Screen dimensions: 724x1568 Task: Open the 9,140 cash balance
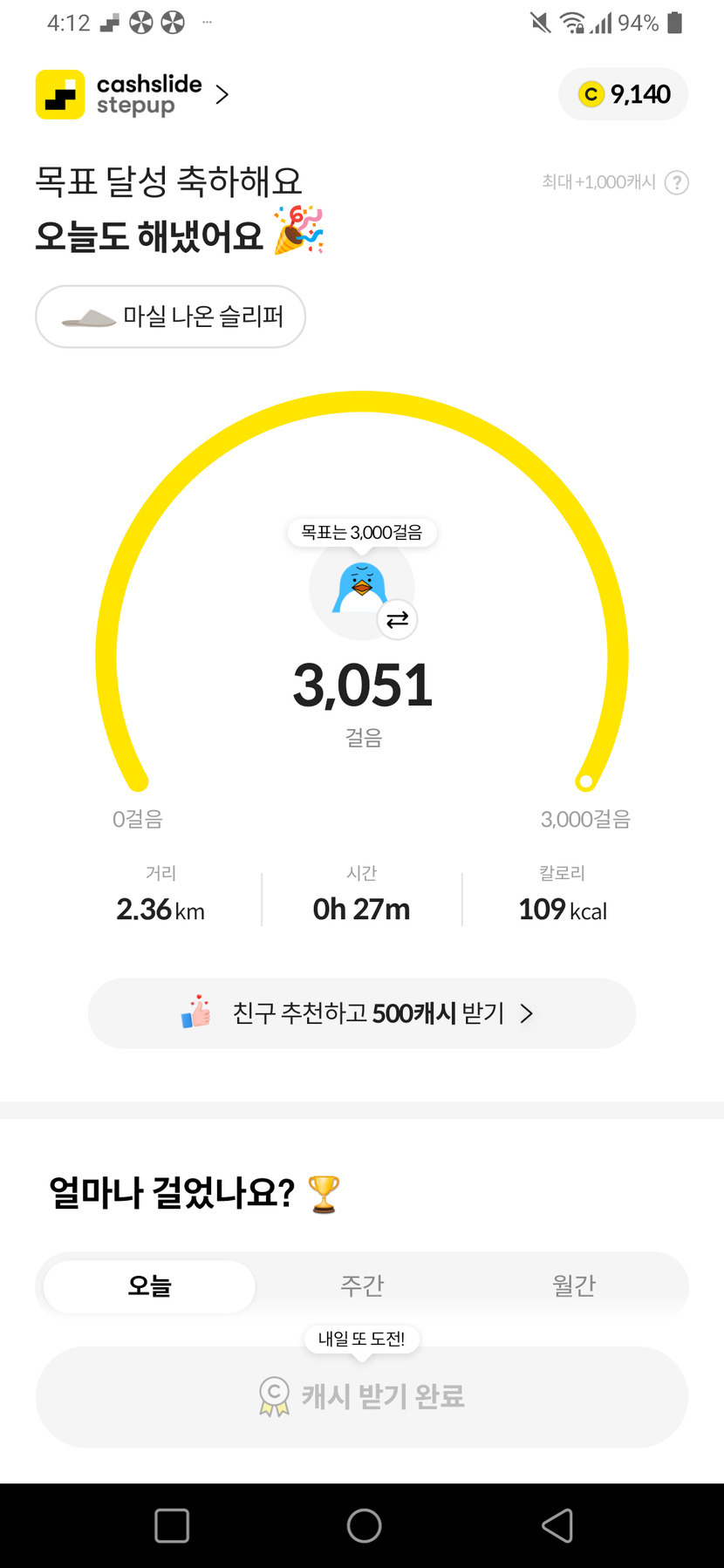(x=624, y=94)
